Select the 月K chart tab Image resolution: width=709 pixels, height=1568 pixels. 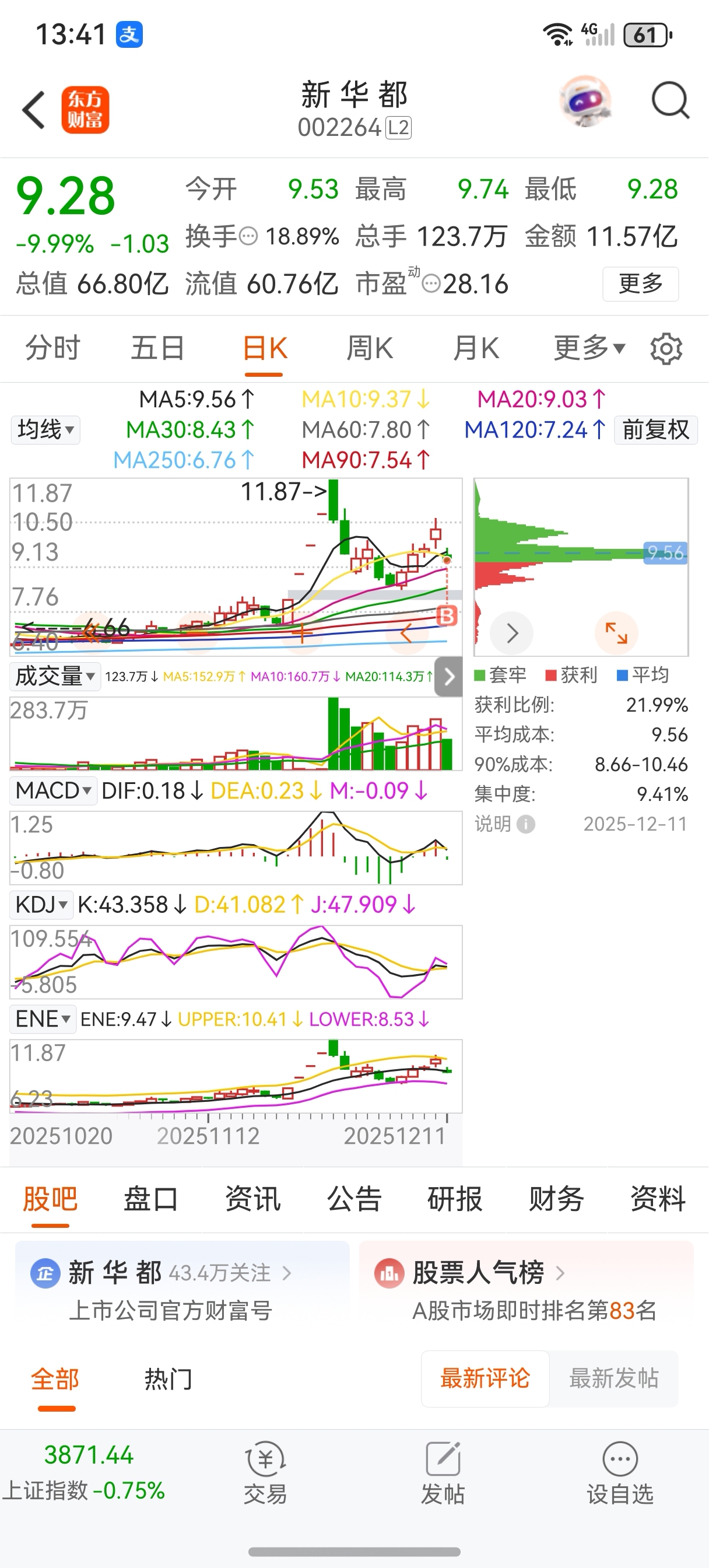pos(475,348)
